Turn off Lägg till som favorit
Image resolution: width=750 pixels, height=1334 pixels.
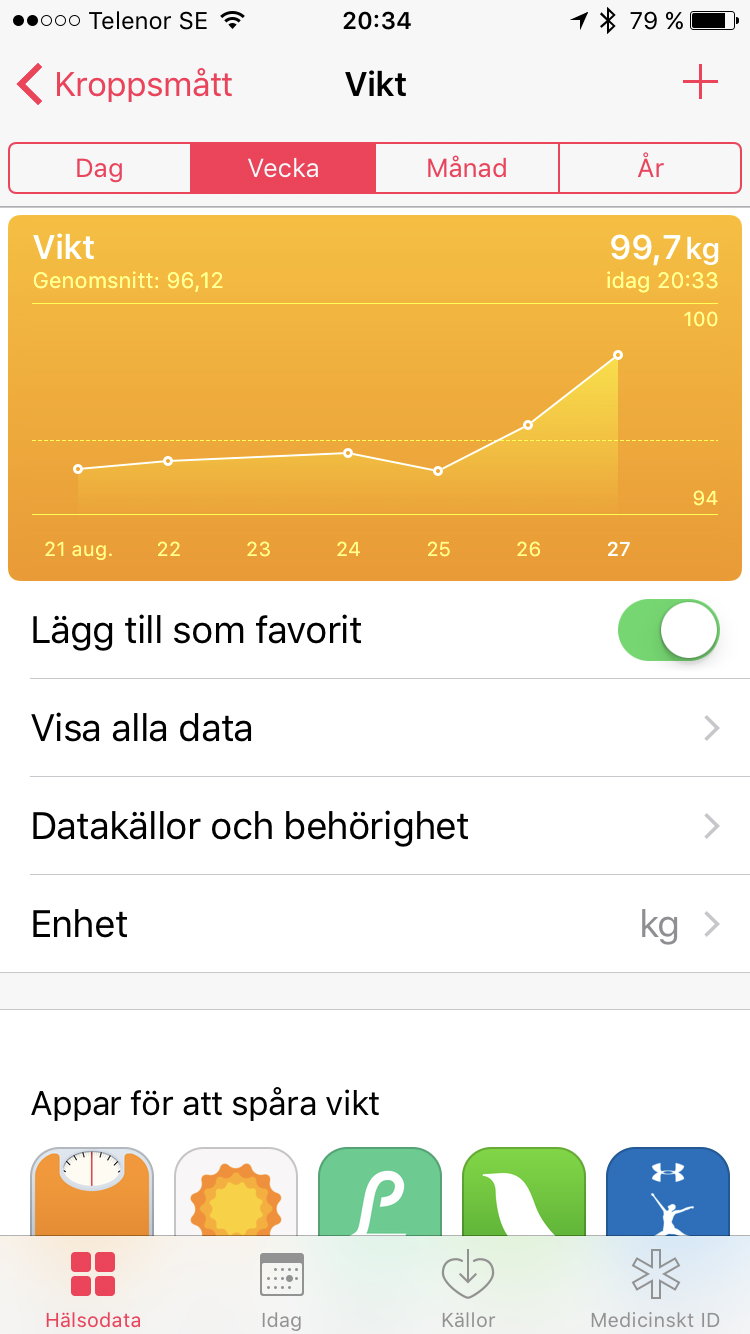669,630
